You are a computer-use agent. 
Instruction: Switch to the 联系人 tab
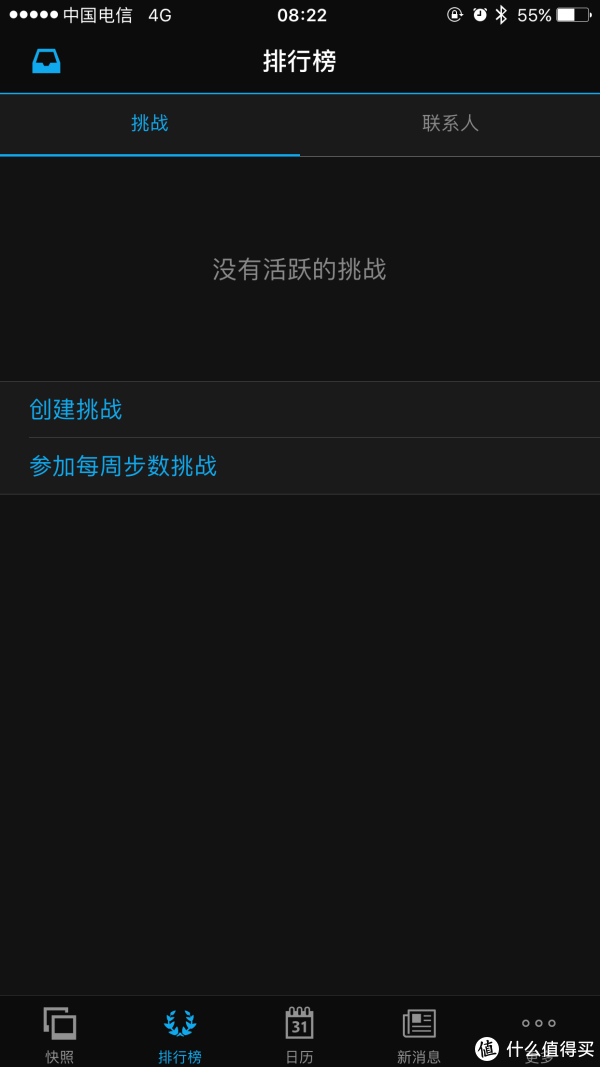coord(450,124)
